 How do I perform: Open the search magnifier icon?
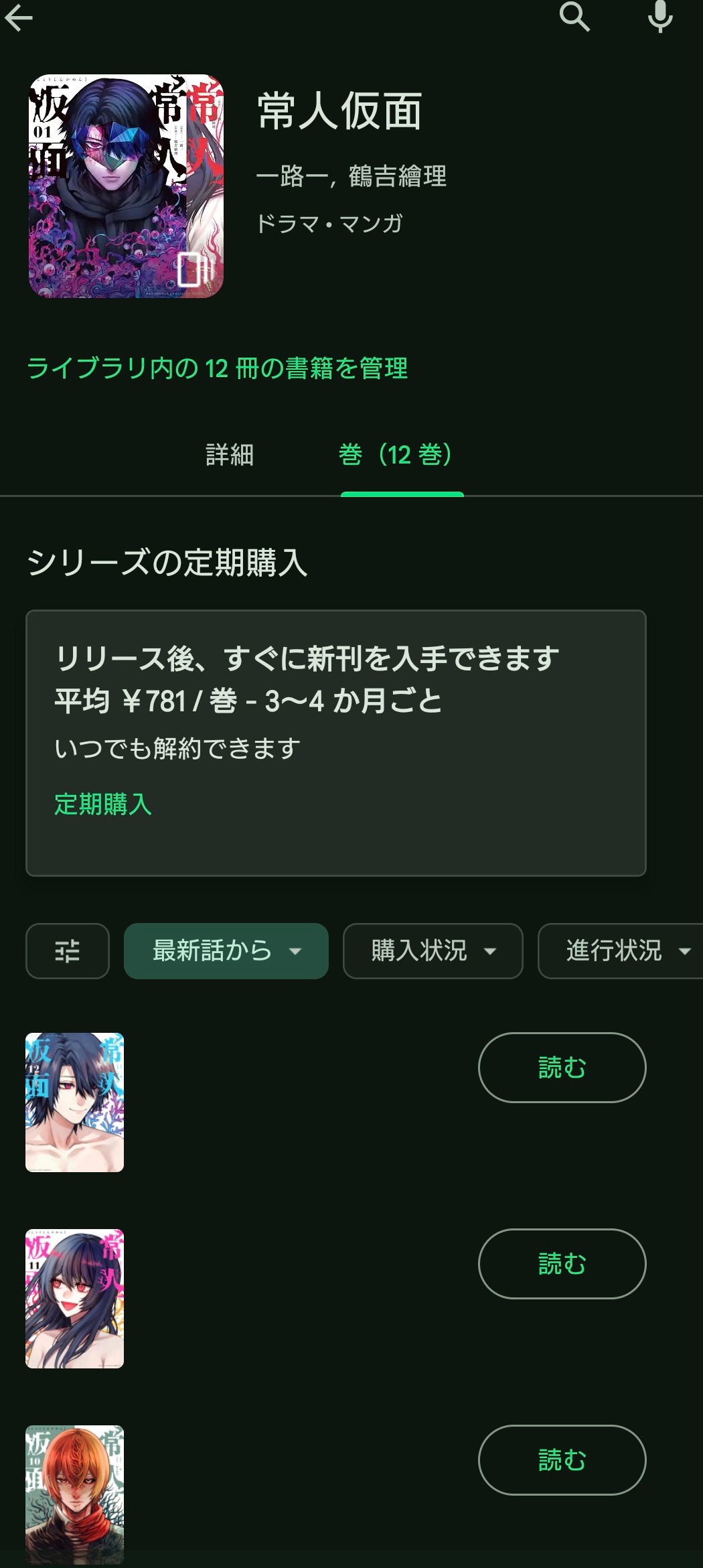coord(574,16)
